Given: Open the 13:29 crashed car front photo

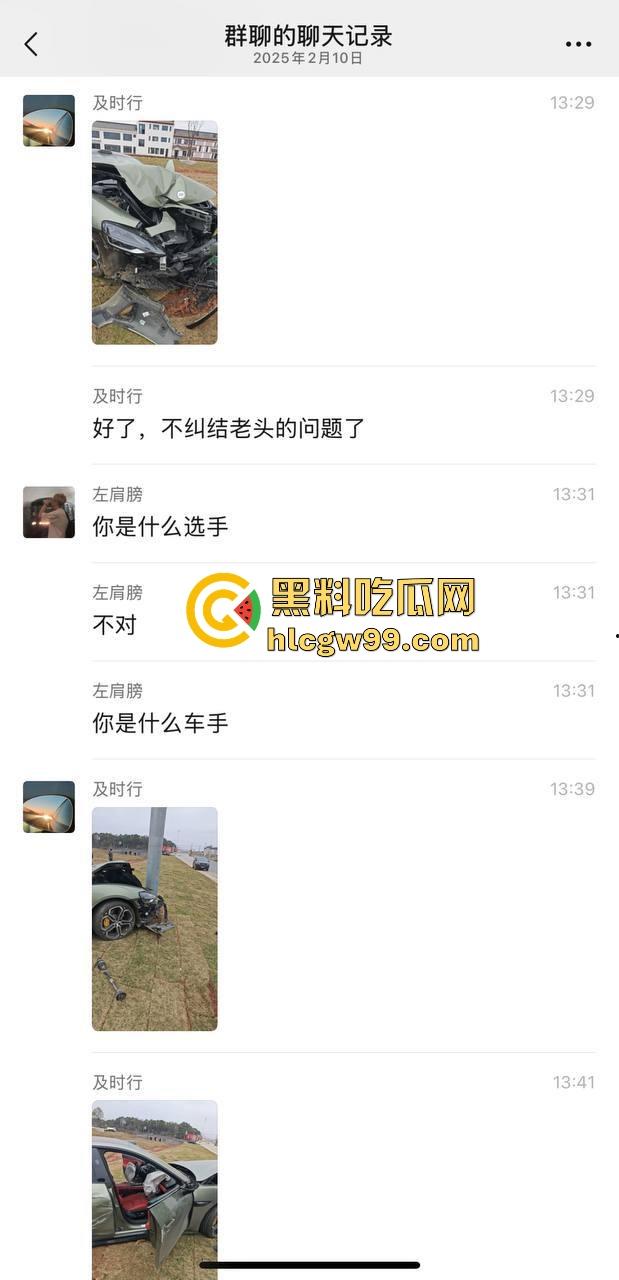Looking at the screenshot, I should click(x=154, y=232).
